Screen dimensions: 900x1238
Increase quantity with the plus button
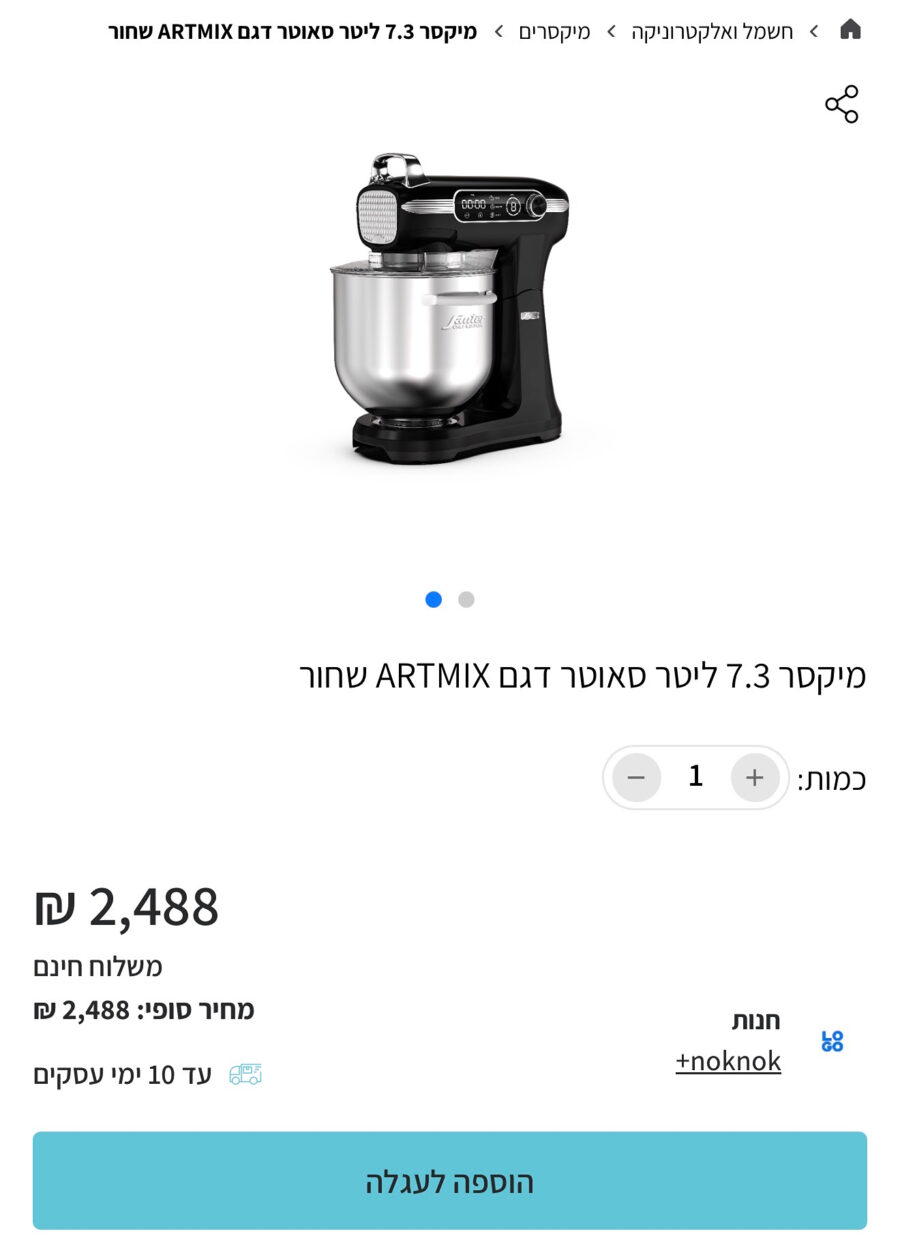click(x=755, y=777)
